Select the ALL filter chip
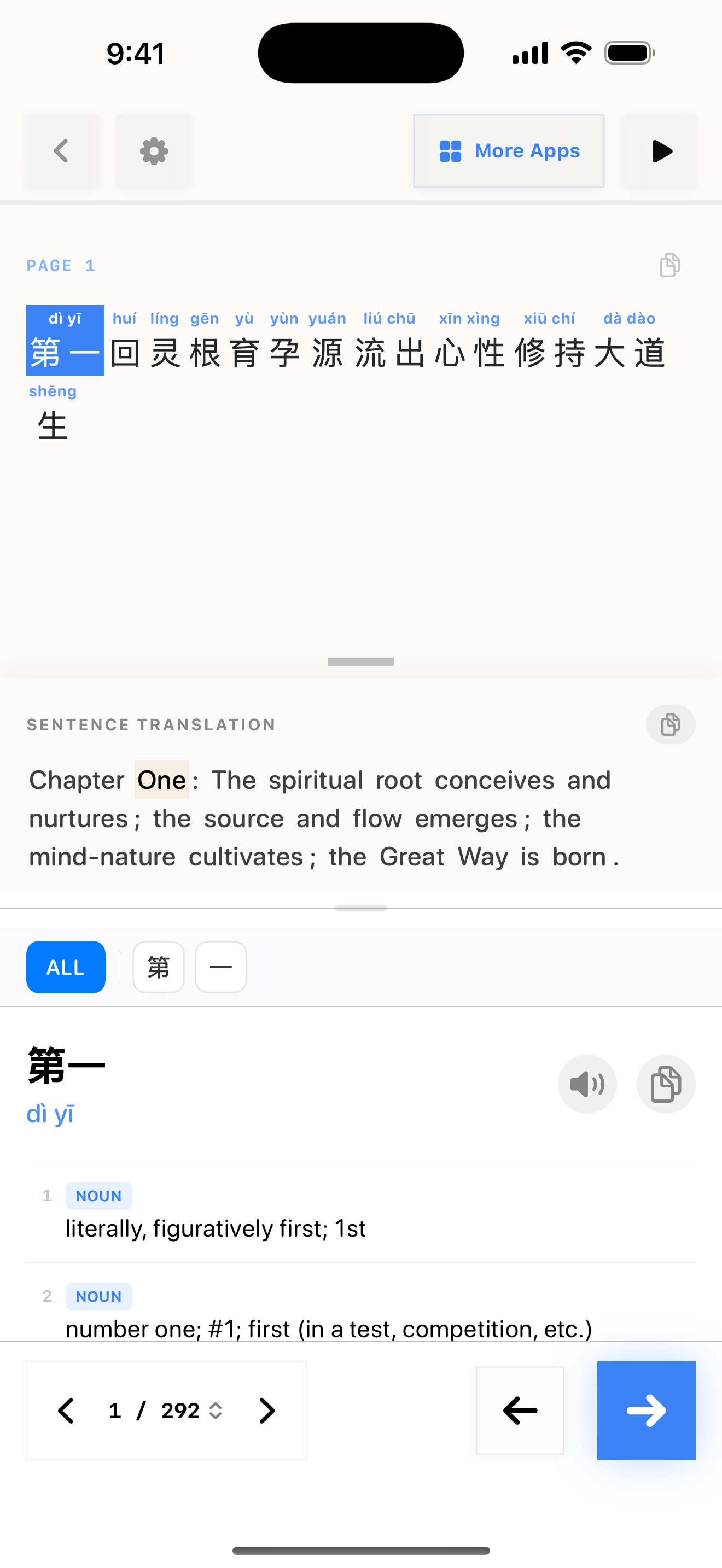This screenshot has width=722, height=1568. [x=66, y=967]
